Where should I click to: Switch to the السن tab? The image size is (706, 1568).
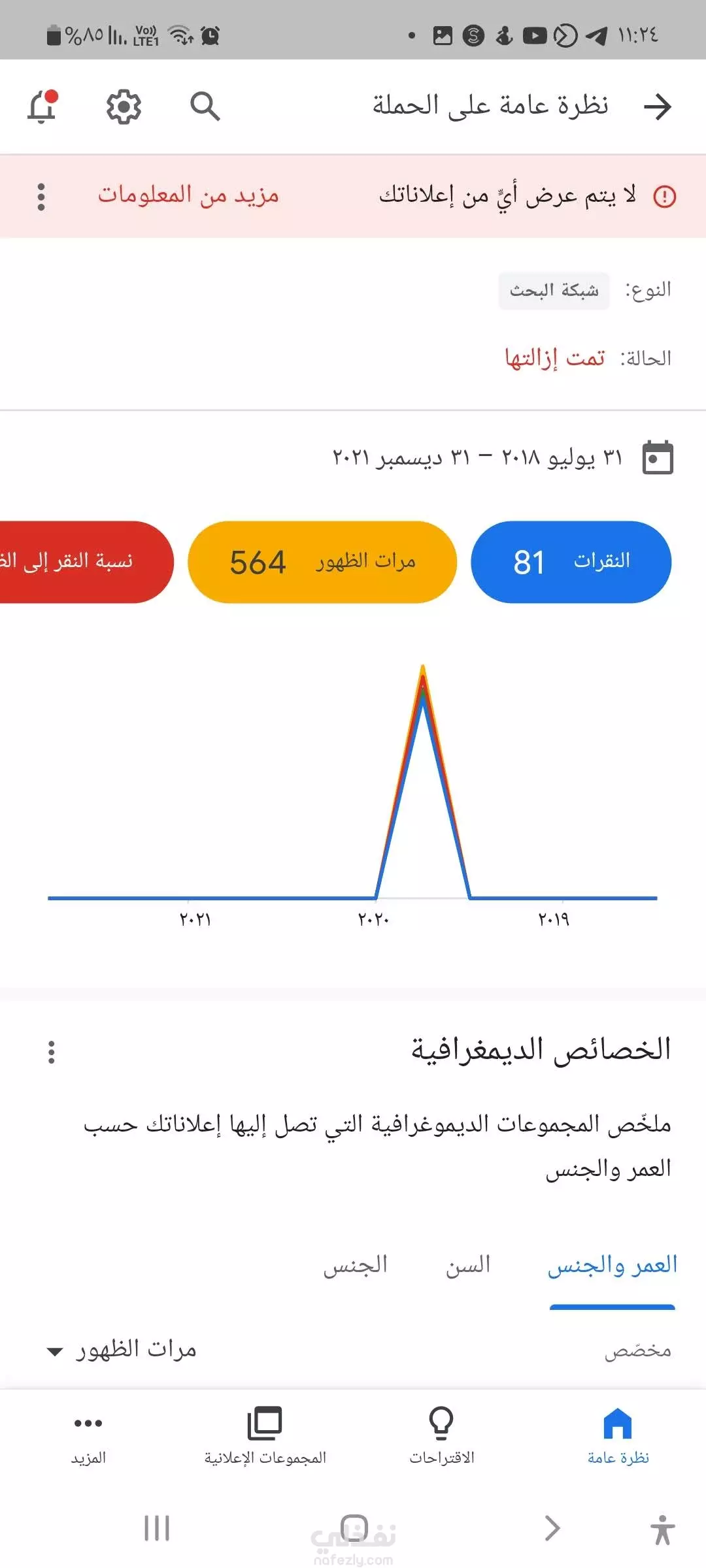(468, 1266)
